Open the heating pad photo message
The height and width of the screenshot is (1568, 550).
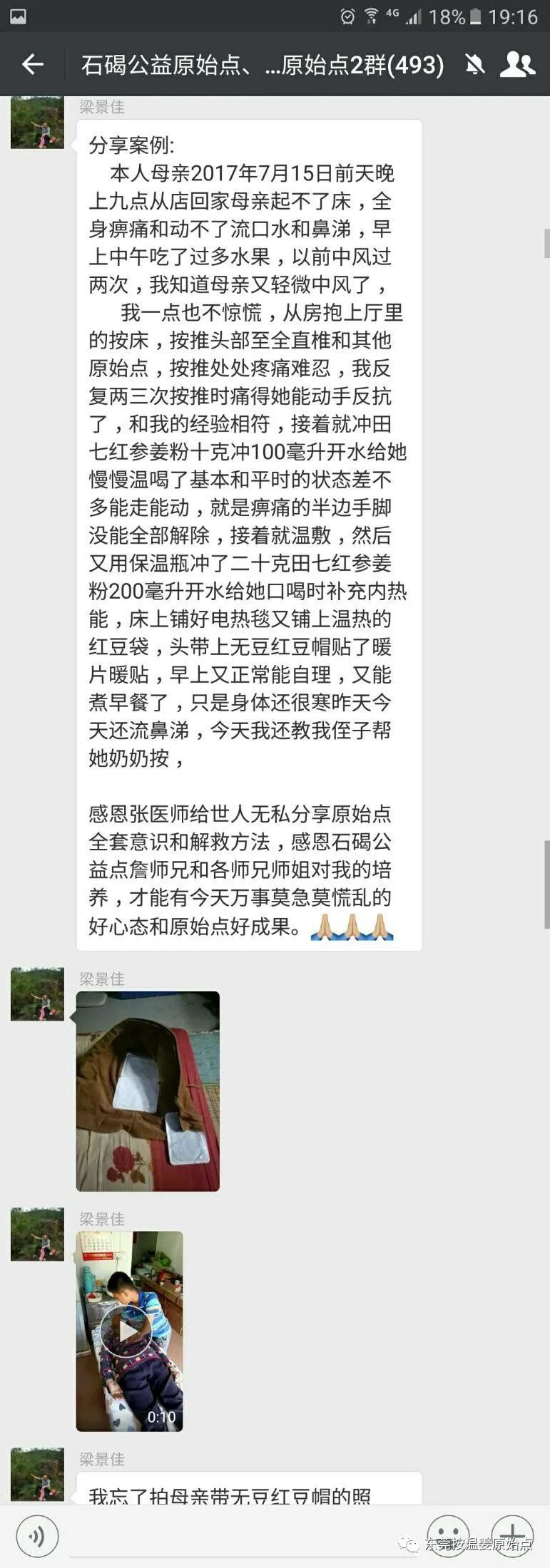pos(148,1090)
